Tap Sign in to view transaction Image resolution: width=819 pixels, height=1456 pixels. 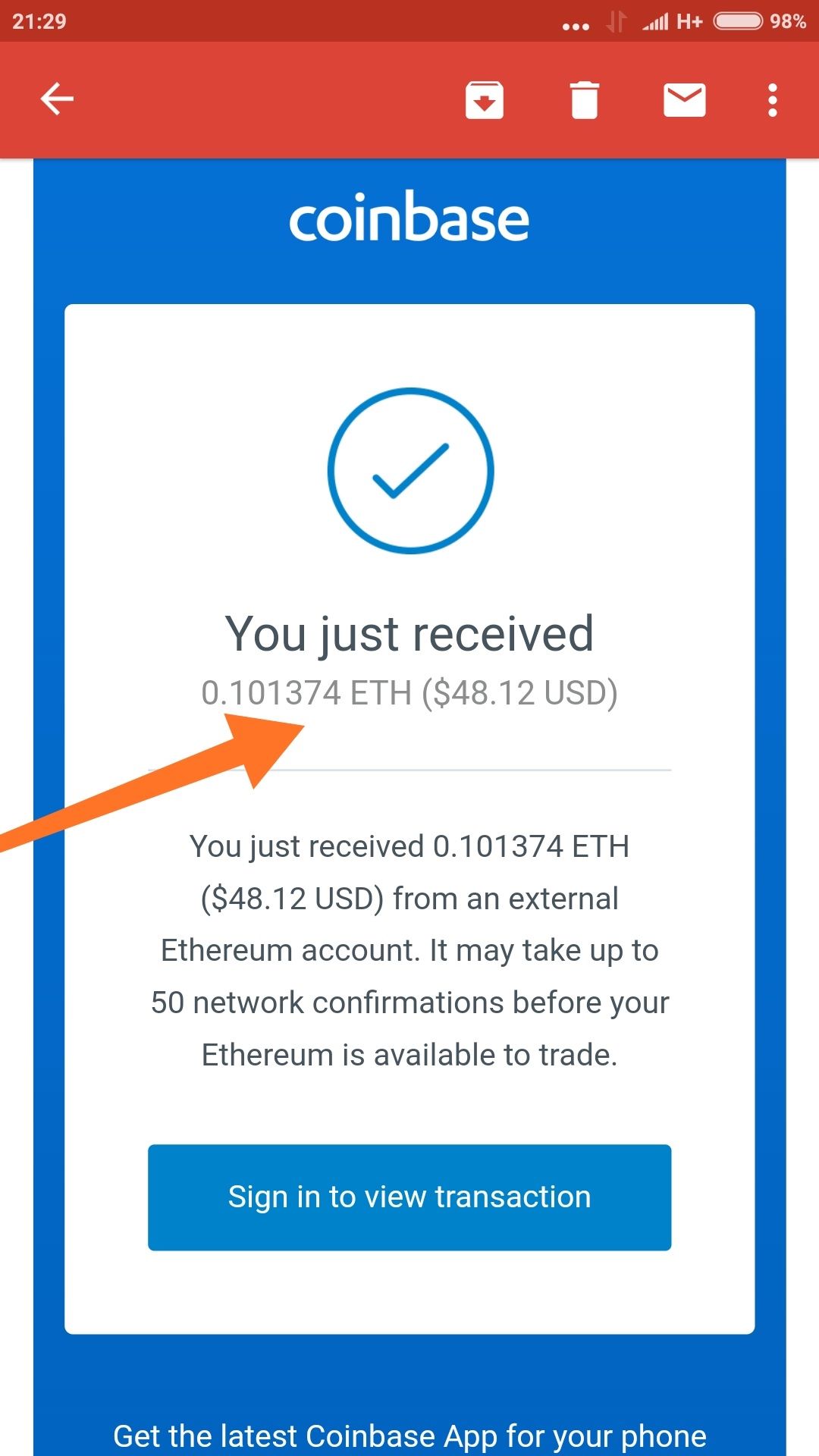coord(409,1197)
